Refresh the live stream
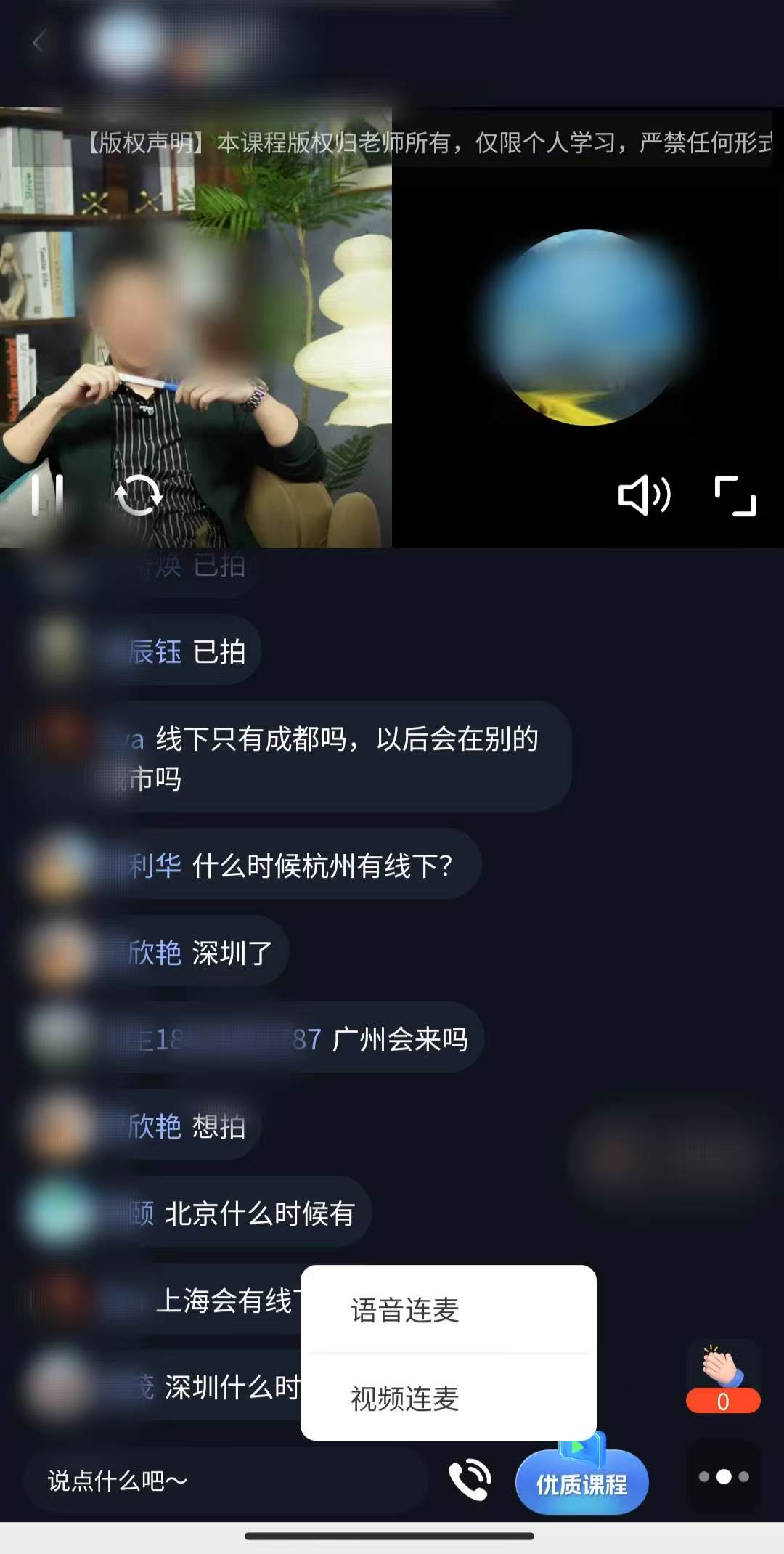Viewport: 784px width, 1554px height. [139, 495]
